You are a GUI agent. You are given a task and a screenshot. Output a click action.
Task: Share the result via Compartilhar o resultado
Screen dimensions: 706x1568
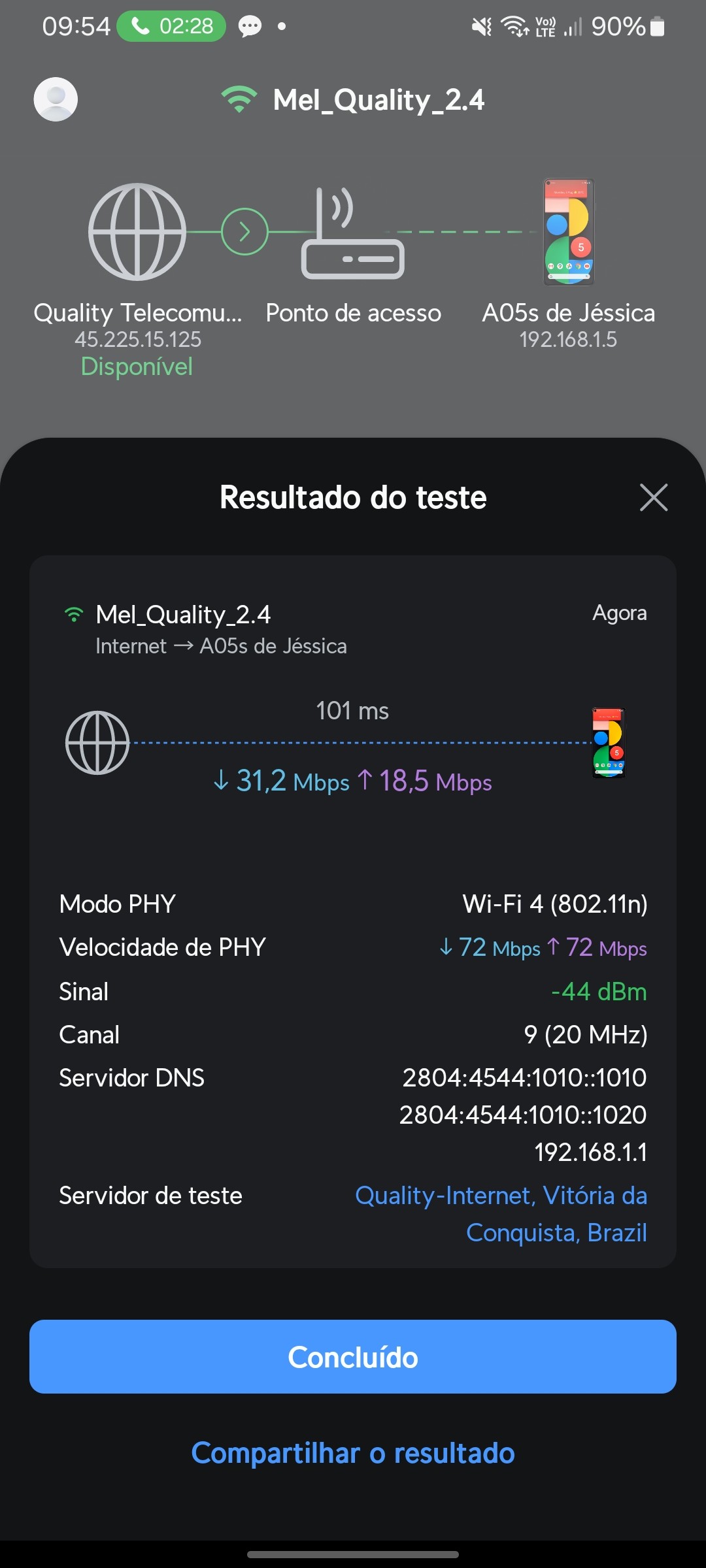pos(353,1453)
